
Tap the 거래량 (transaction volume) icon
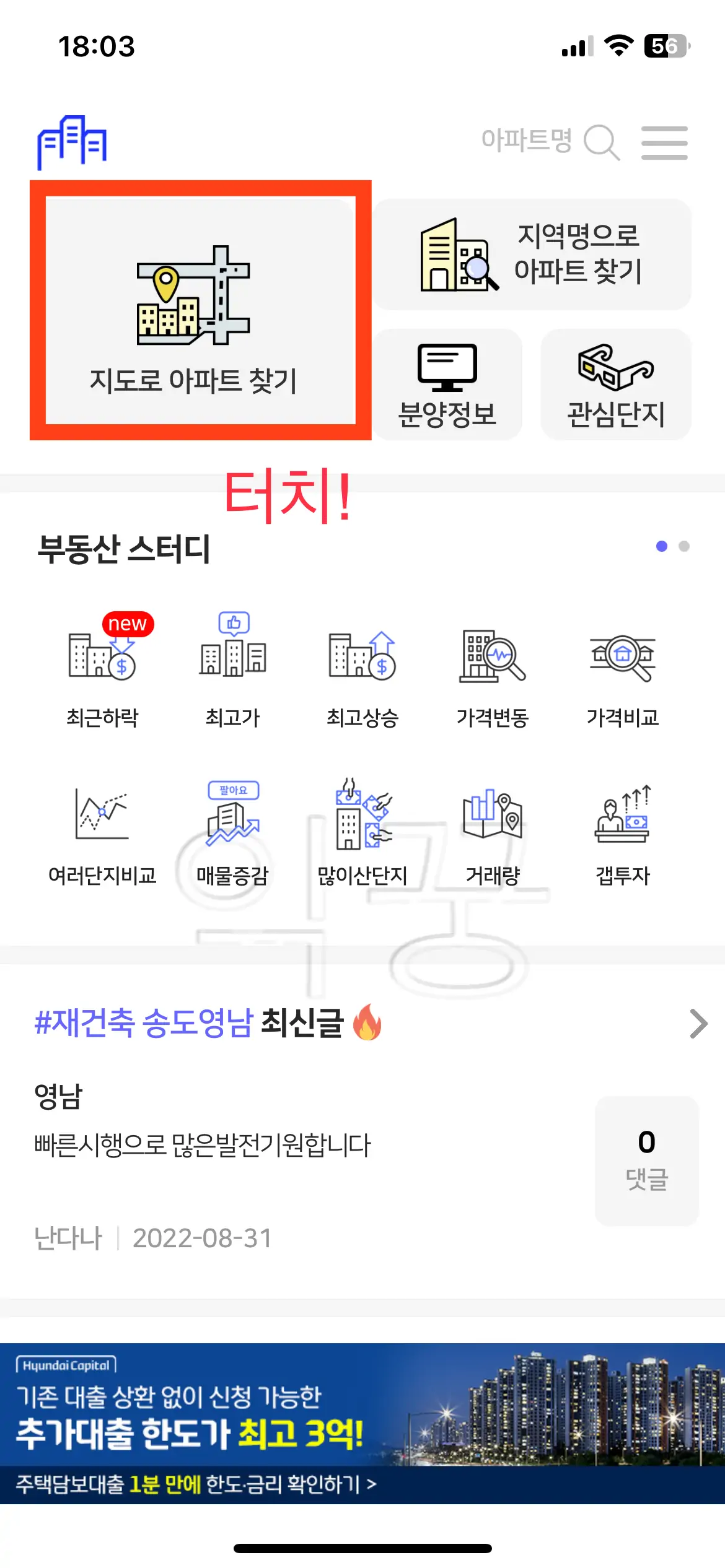pos(493,824)
